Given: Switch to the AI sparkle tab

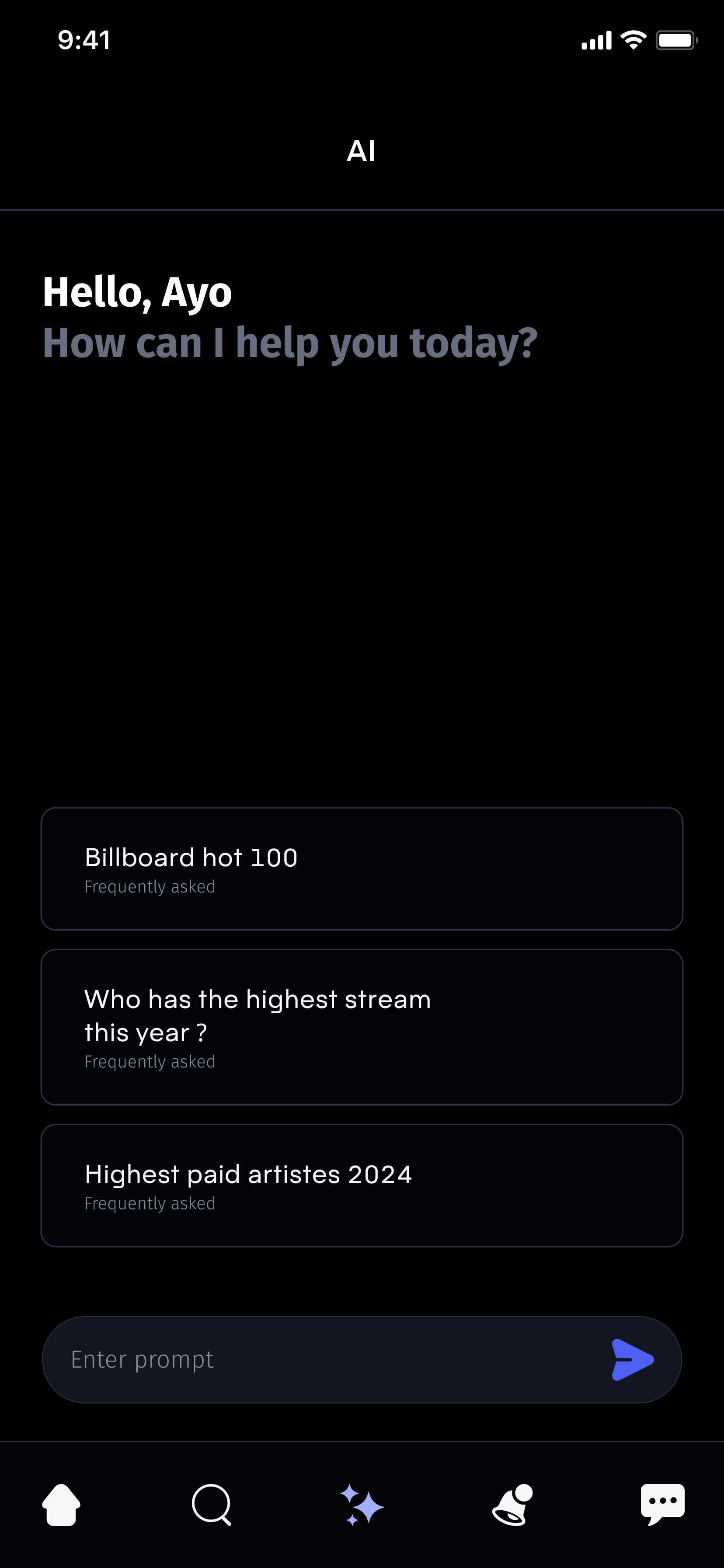Looking at the screenshot, I should pos(362,1505).
